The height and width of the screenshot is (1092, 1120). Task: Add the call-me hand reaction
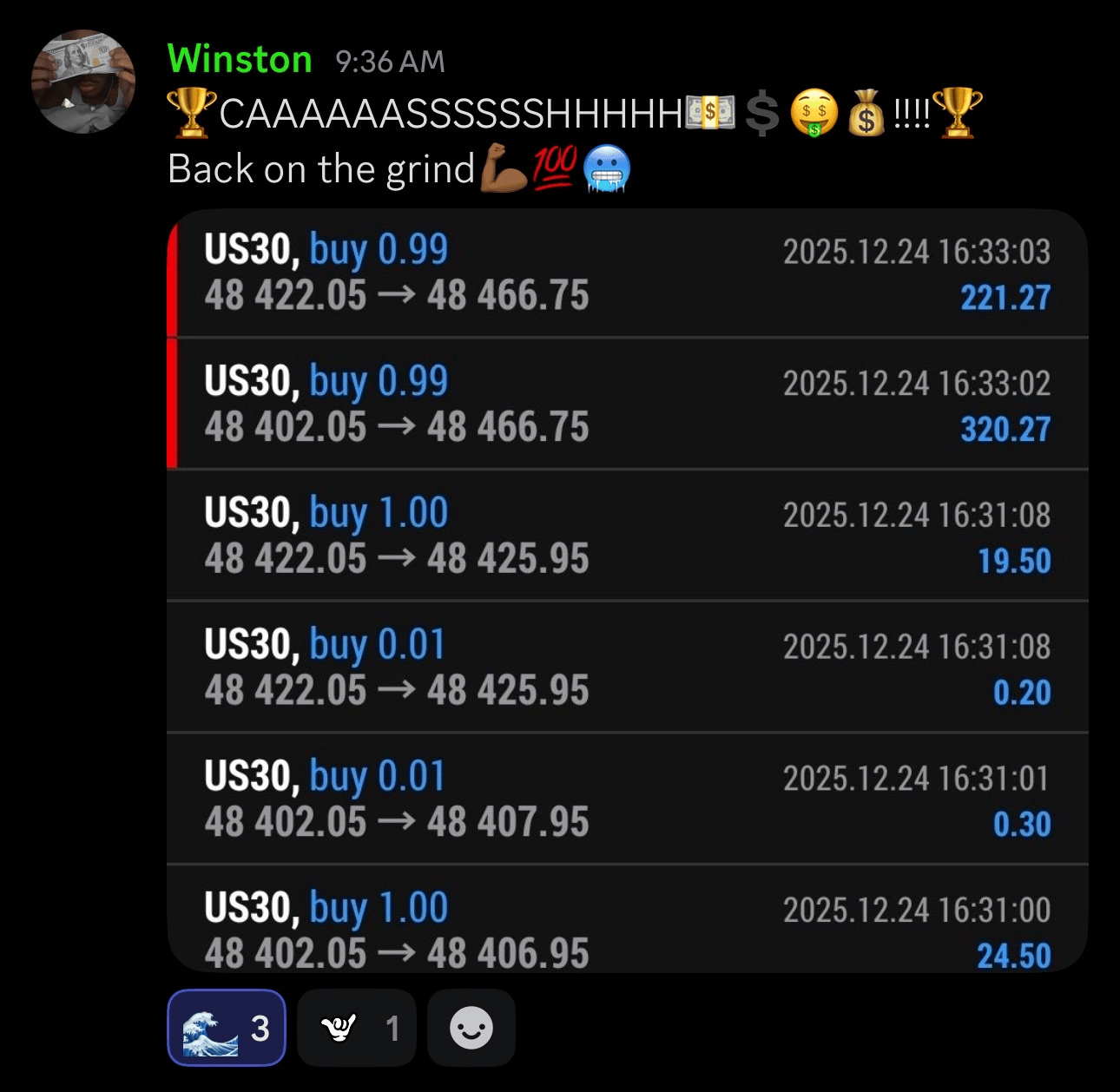tap(356, 1028)
